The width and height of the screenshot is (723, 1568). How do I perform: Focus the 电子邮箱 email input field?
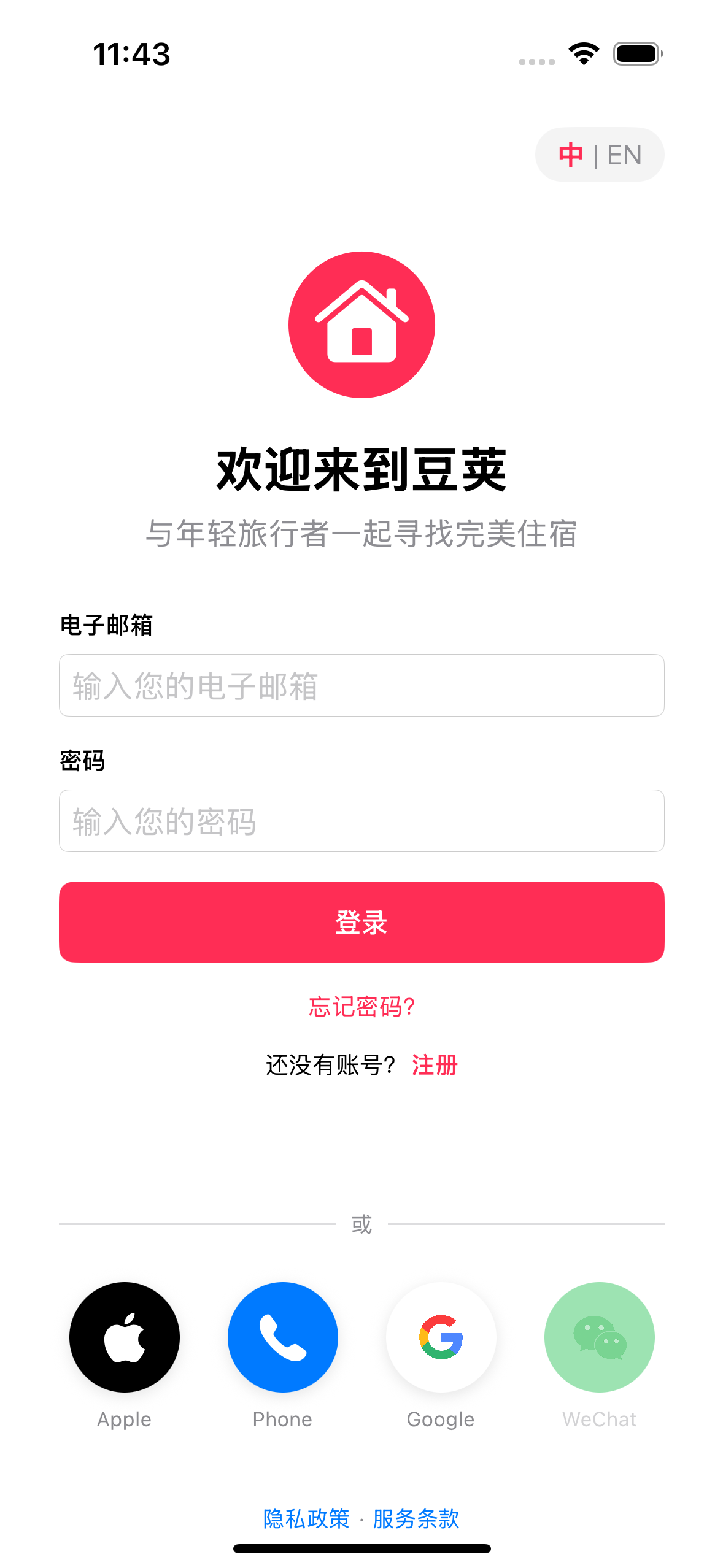coord(361,685)
